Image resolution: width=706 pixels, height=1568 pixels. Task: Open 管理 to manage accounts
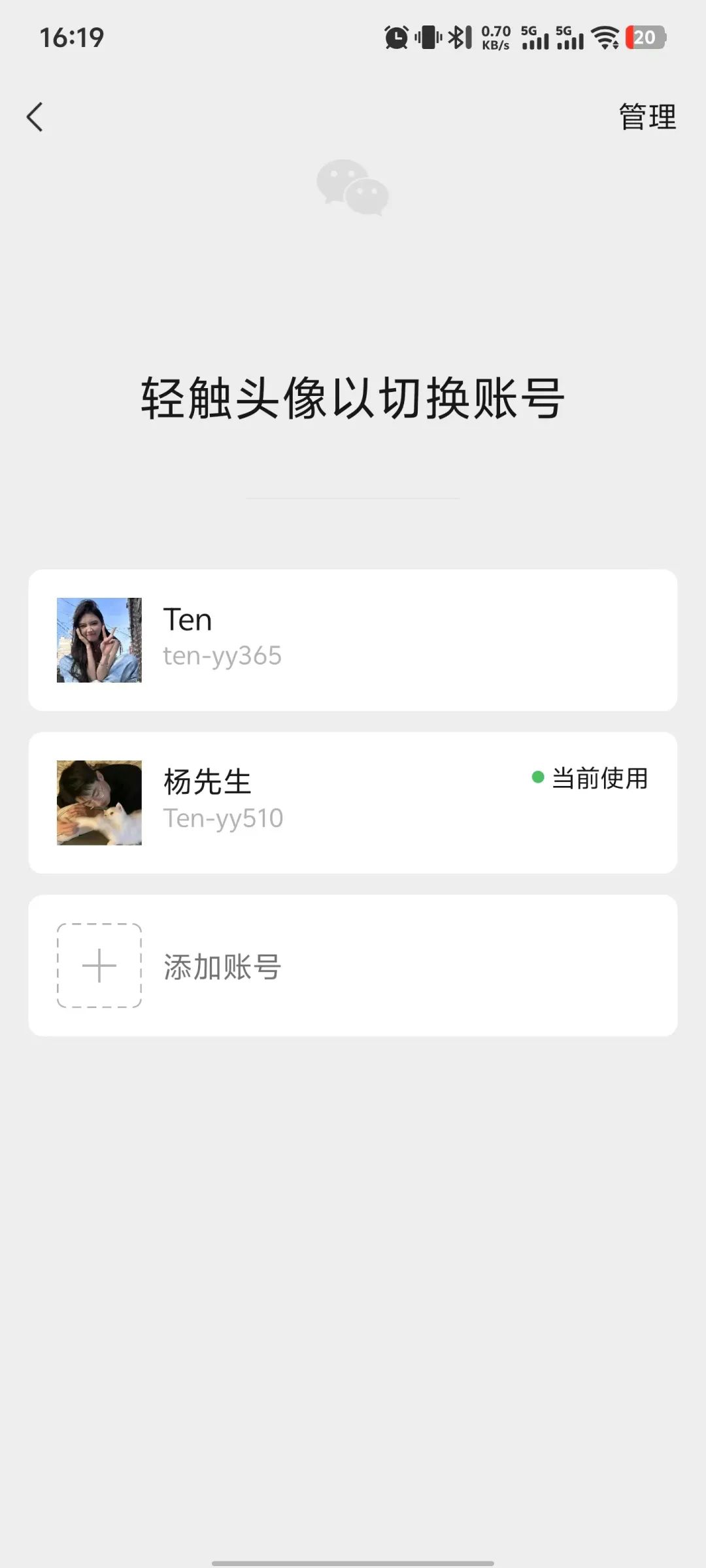point(647,118)
